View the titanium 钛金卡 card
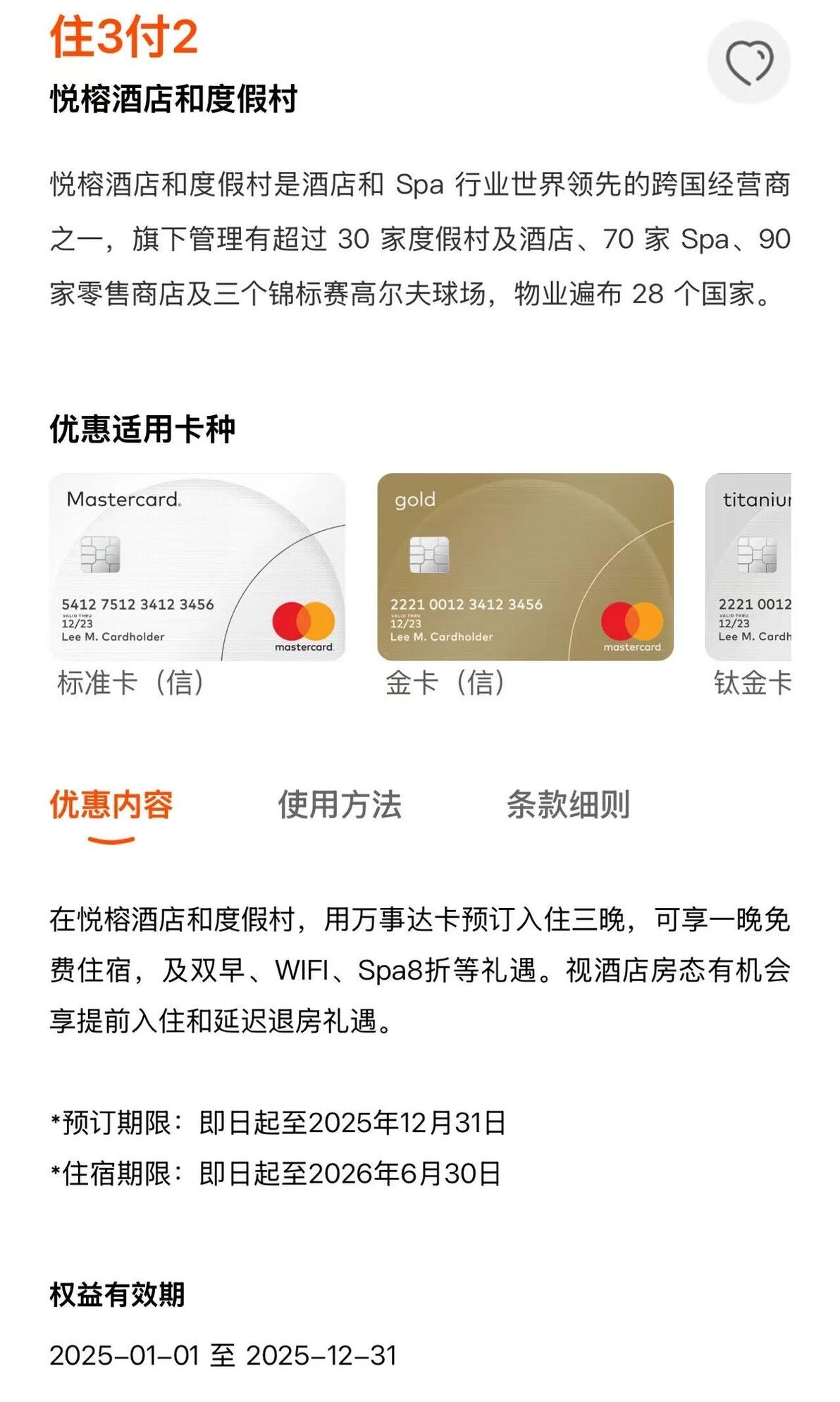Image resolution: width=840 pixels, height=1402 pixels. click(748, 567)
